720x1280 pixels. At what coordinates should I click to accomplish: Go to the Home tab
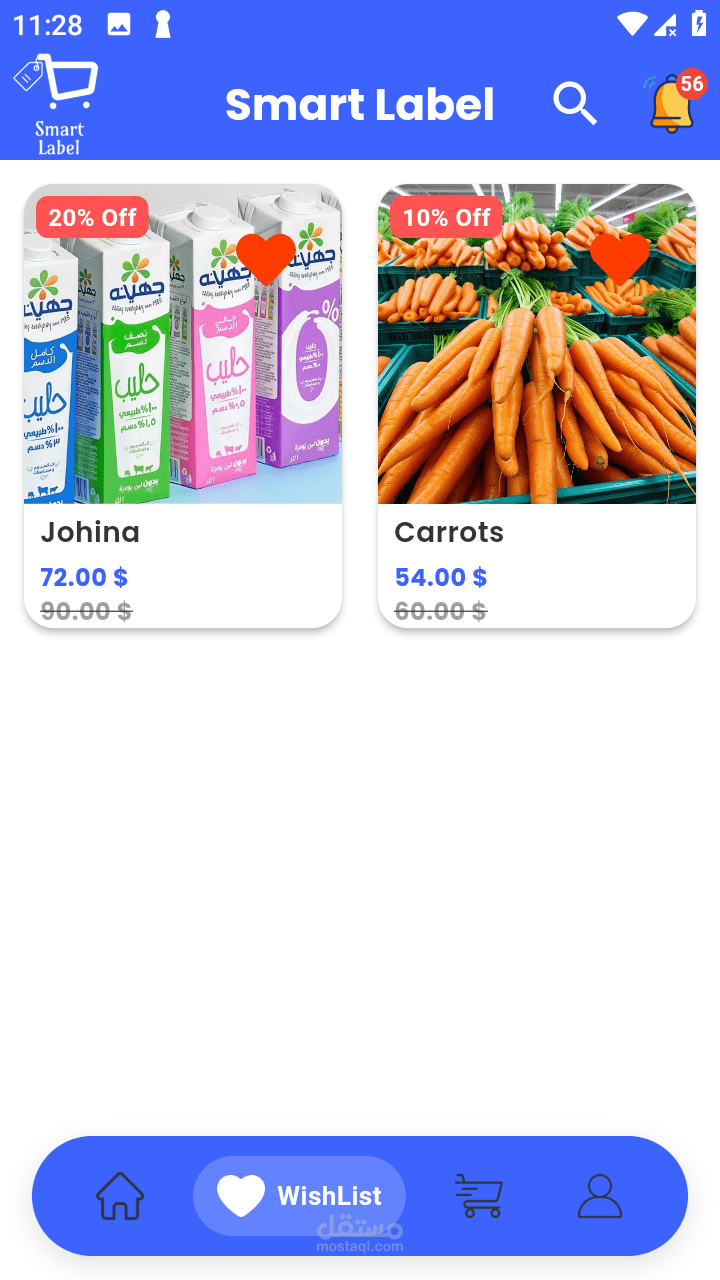point(120,1196)
